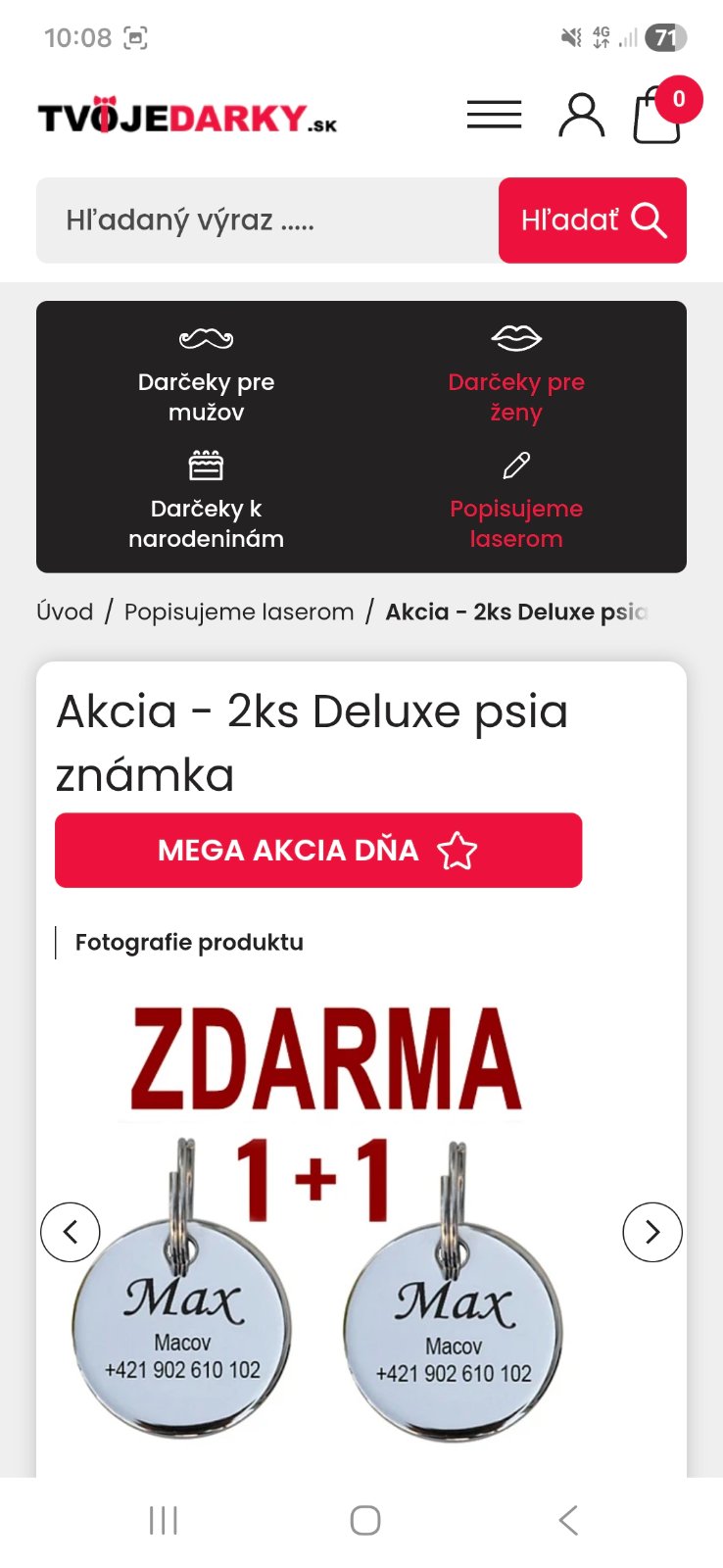The height and width of the screenshot is (1568, 723).
Task: Show the next product photo
Action: click(x=652, y=1232)
